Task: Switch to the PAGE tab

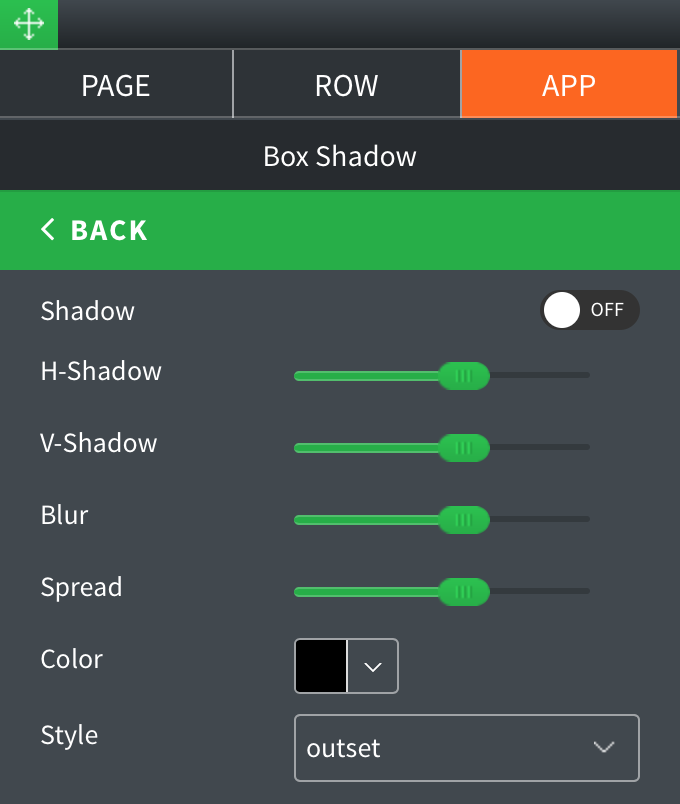Action: click(116, 85)
